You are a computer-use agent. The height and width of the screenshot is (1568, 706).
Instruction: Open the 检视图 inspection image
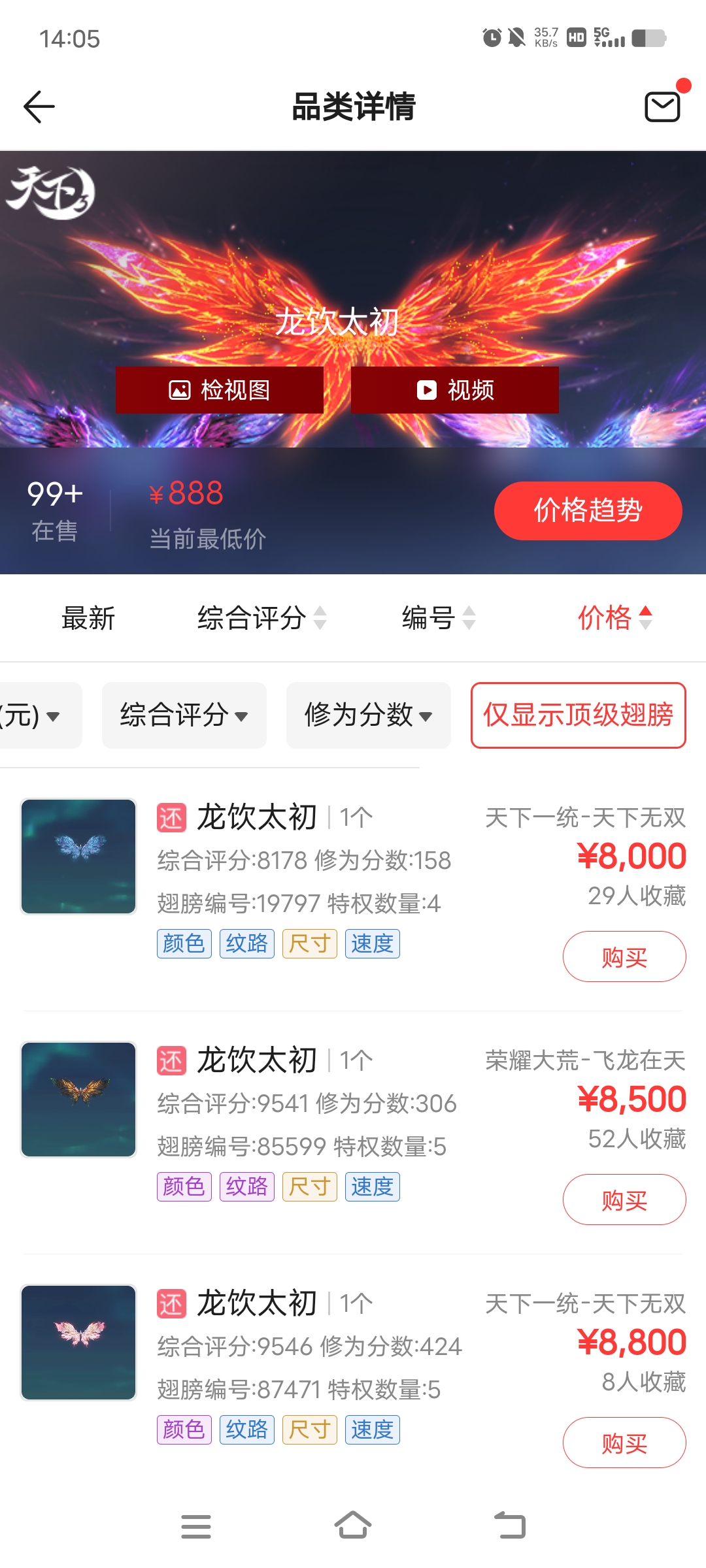pos(220,390)
